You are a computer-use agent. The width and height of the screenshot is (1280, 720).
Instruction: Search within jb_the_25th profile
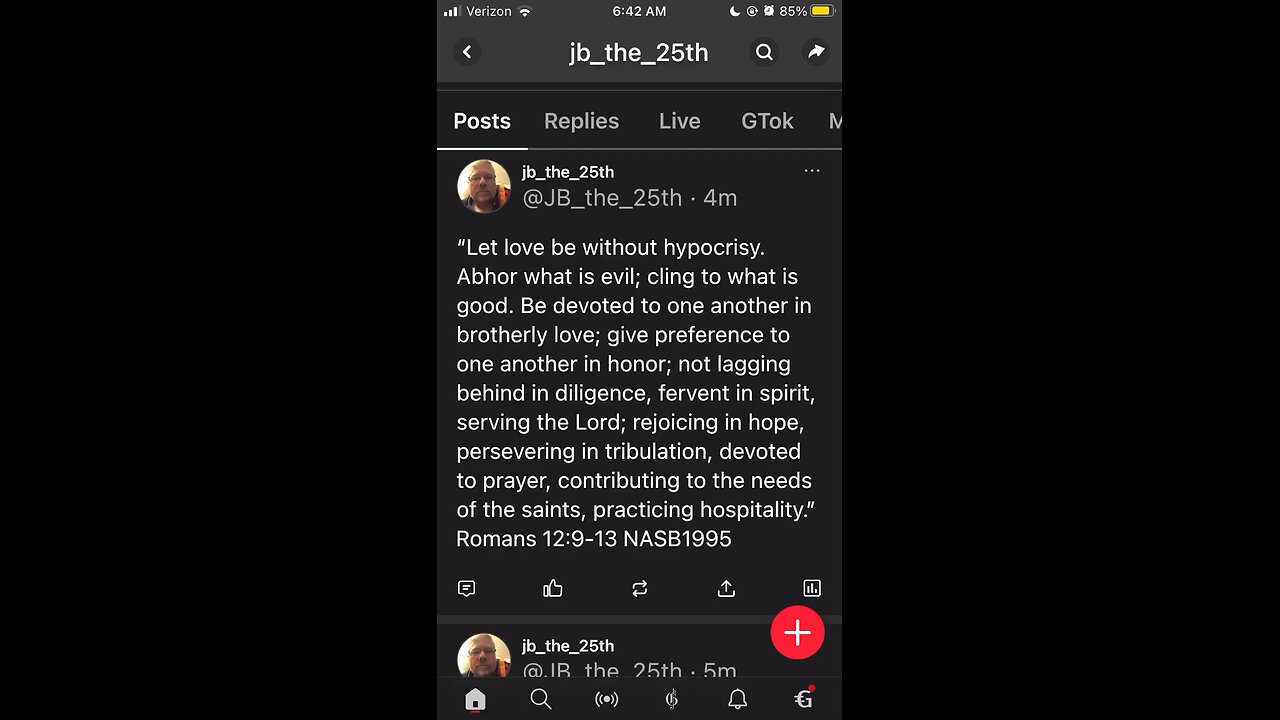[x=764, y=52]
